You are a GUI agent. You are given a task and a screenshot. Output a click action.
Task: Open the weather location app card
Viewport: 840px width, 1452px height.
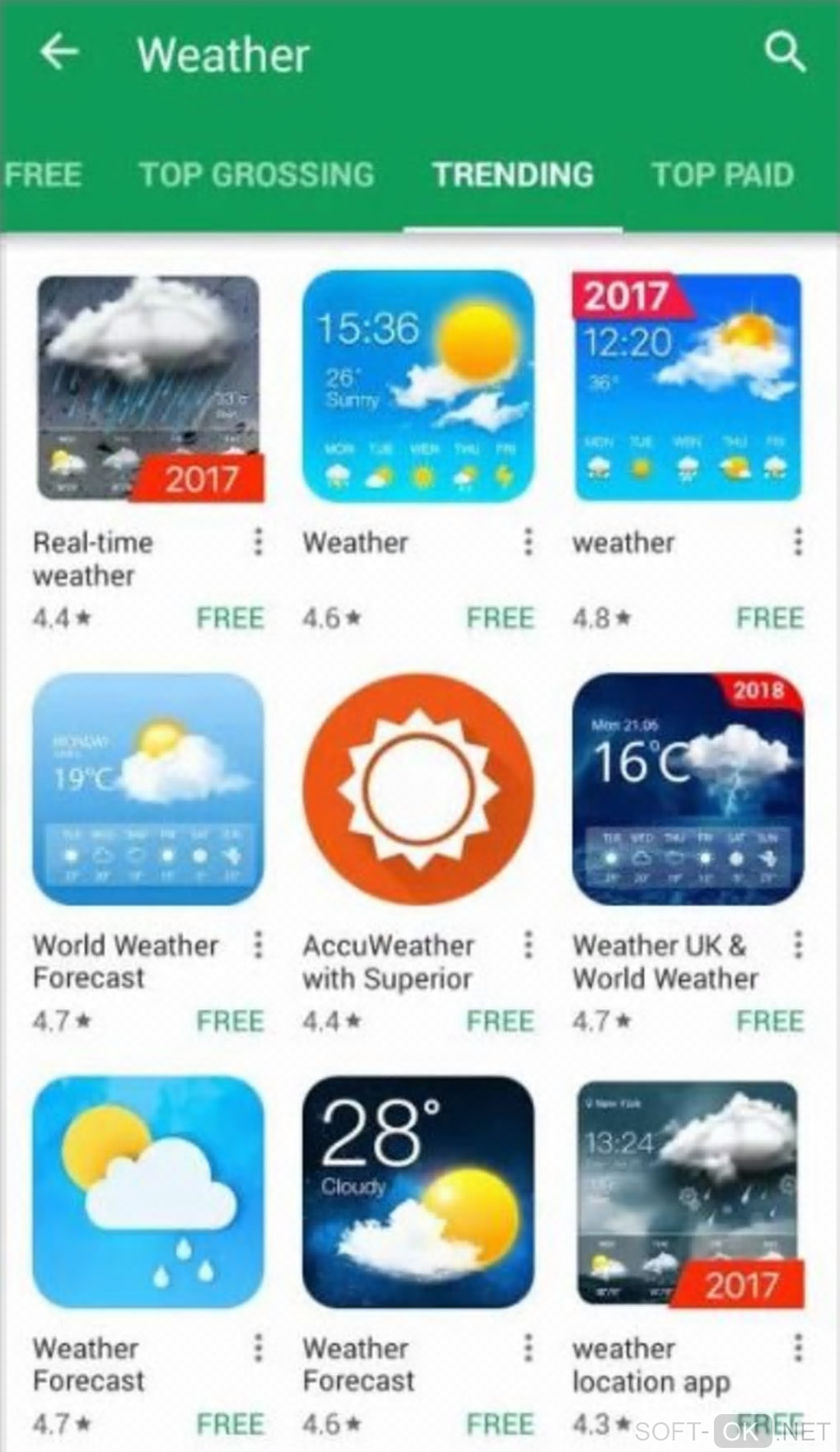click(x=688, y=1193)
